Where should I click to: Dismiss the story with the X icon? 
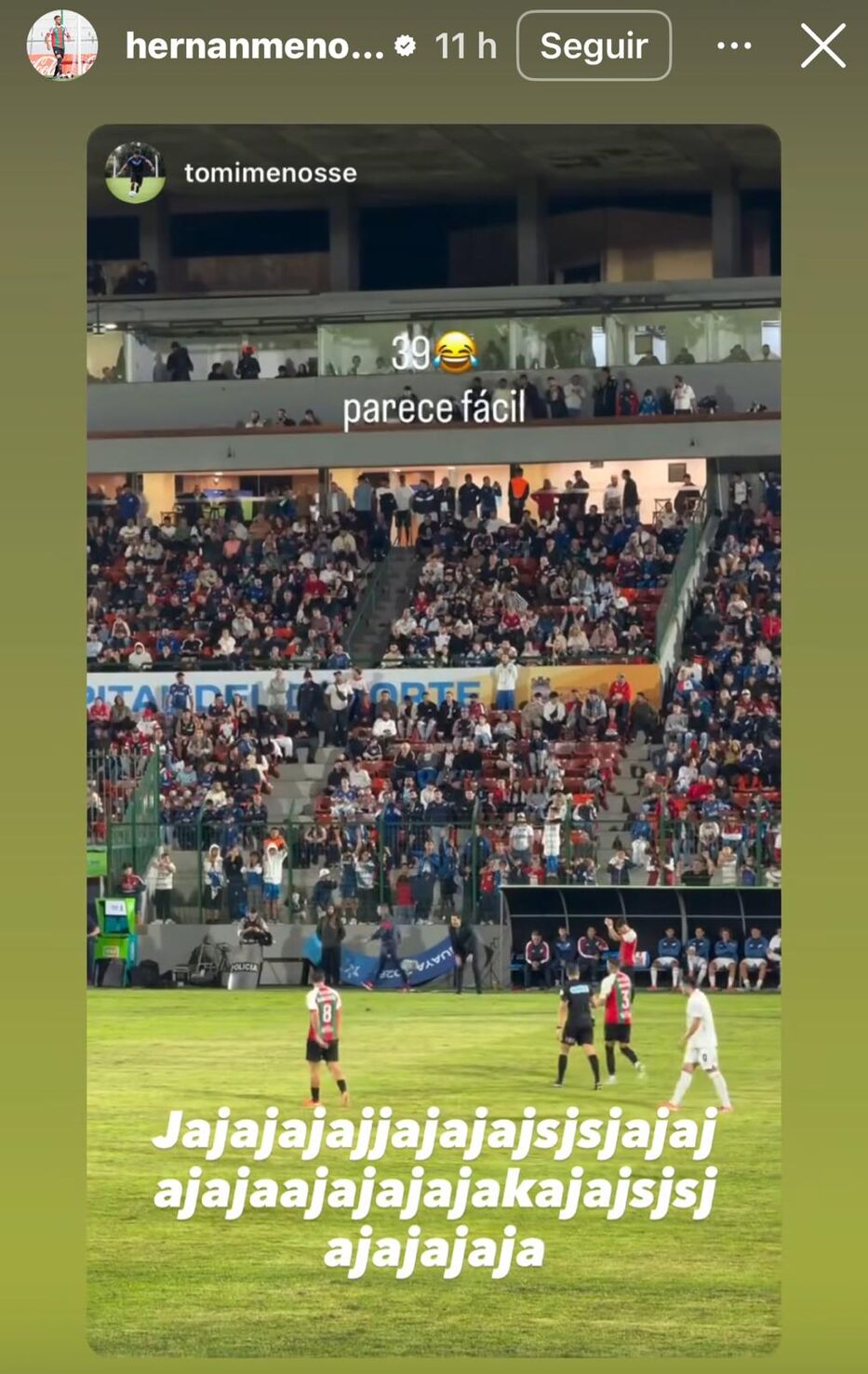tap(822, 45)
